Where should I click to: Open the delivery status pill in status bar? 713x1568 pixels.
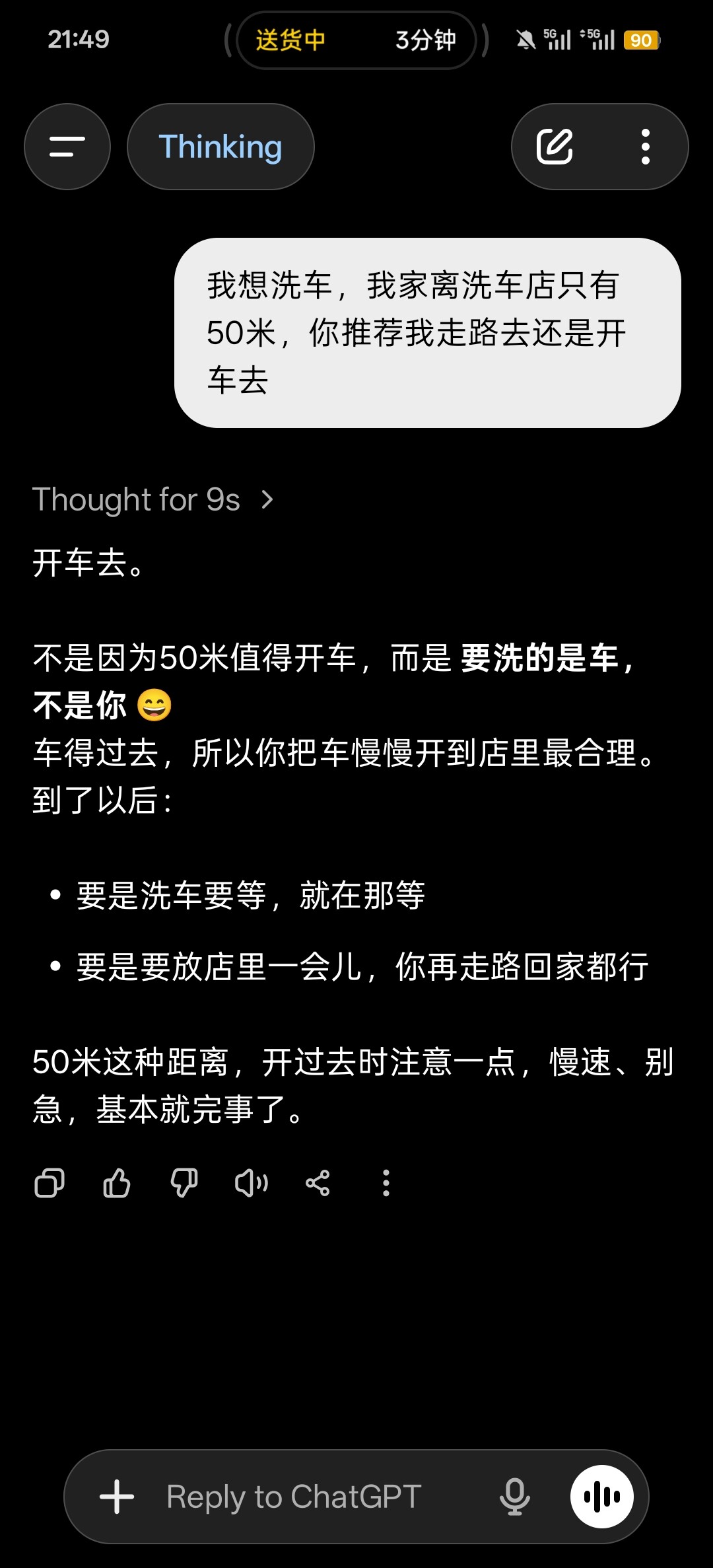[356, 40]
